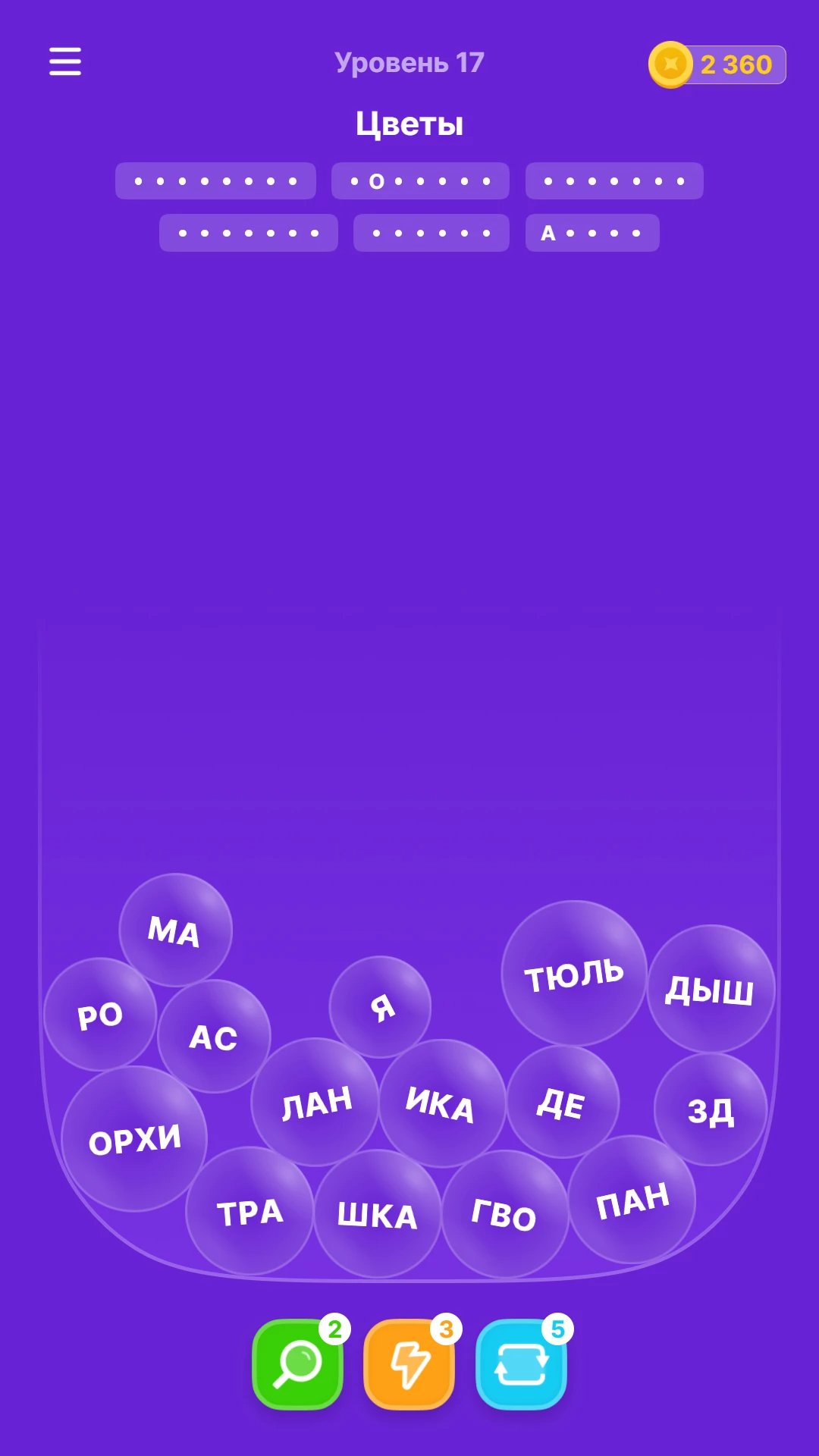Select the single-letter Я bubble
The image size is (819, 1456).
(x=381, y=1007)
